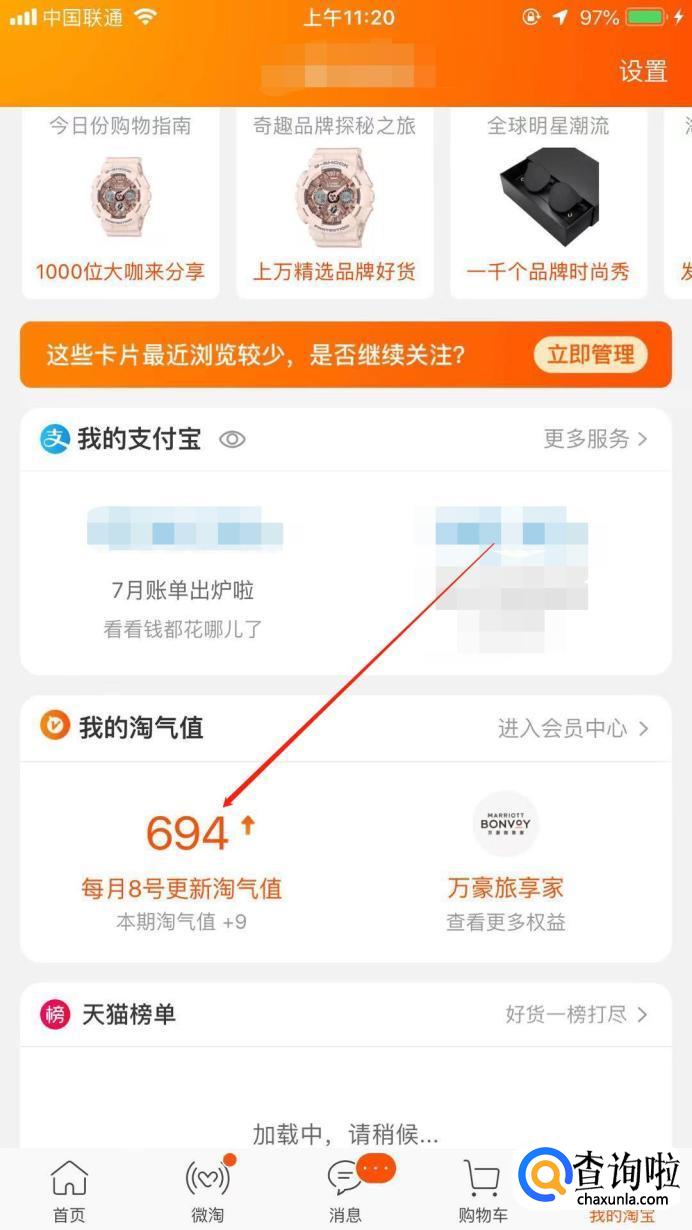View the 7月账单出炉啦 bill
This screenshot has height=1230, width=692.
[x=182, y=591]
